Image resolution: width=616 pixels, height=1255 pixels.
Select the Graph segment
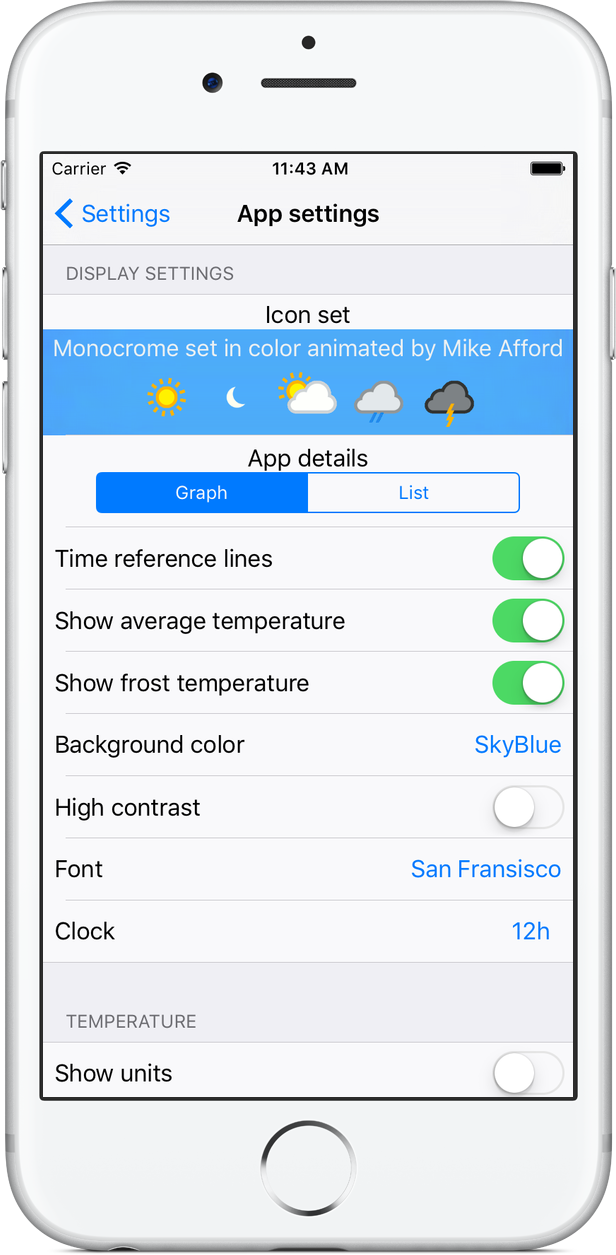tap(202, 493)
